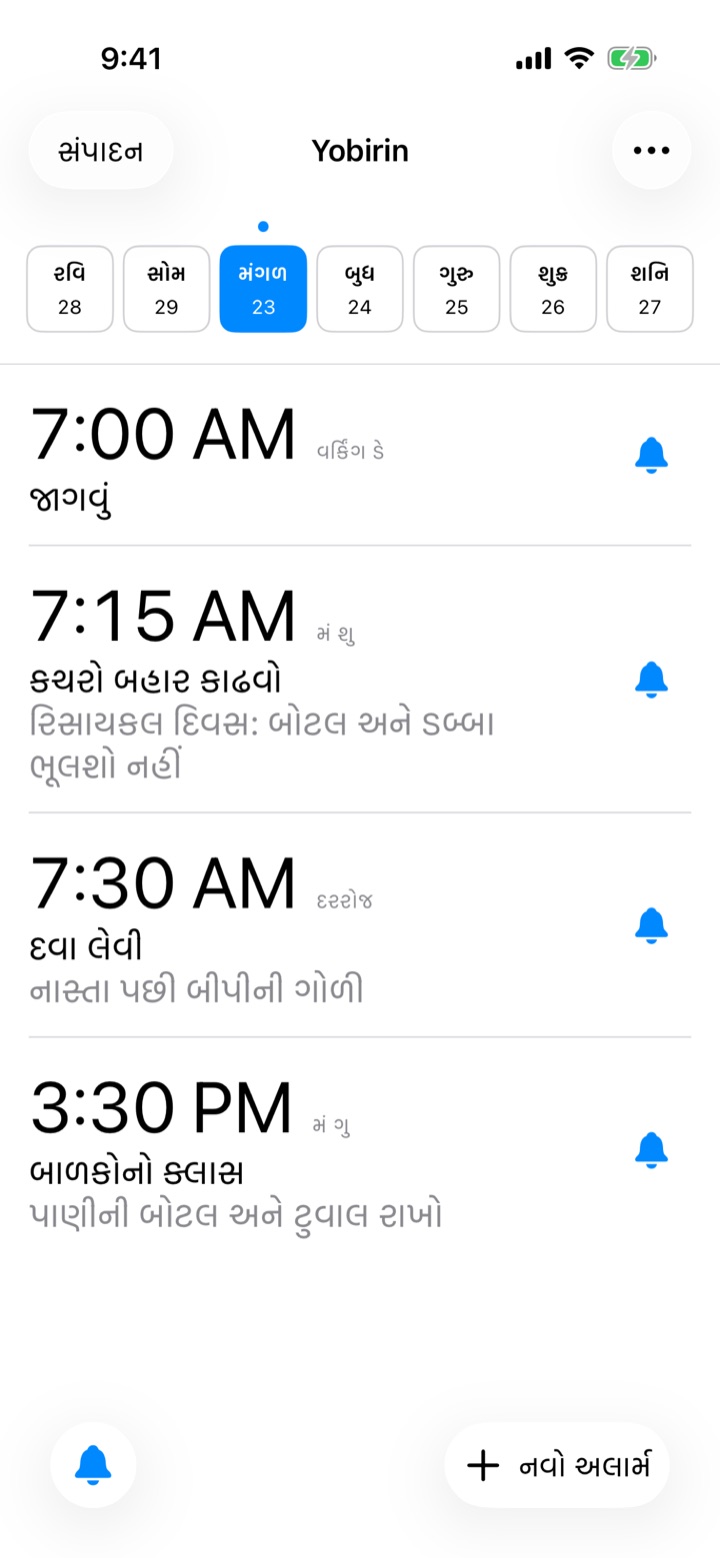Toggle the bell for the 7:00 AM alarm
720x1558 pixels.
pyautogui.click(x=651, y=455)
